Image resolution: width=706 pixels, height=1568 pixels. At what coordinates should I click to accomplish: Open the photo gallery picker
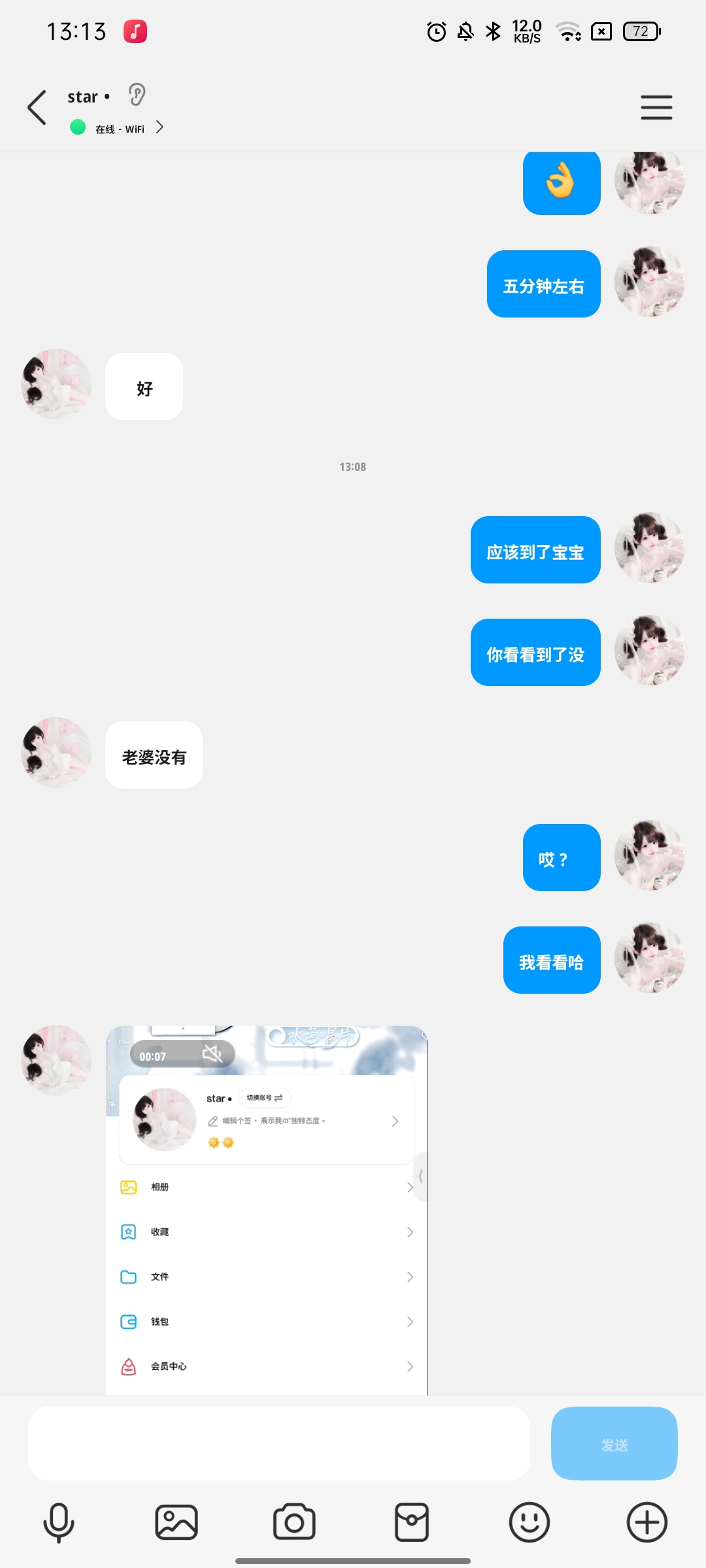[176, 1522]
